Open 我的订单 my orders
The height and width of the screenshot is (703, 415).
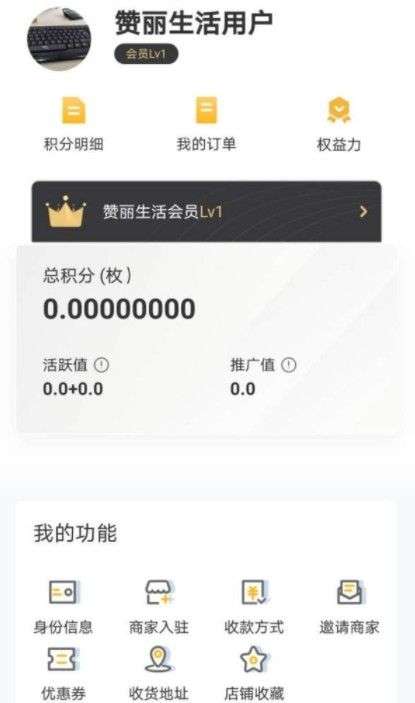click(x=206, y=124)
